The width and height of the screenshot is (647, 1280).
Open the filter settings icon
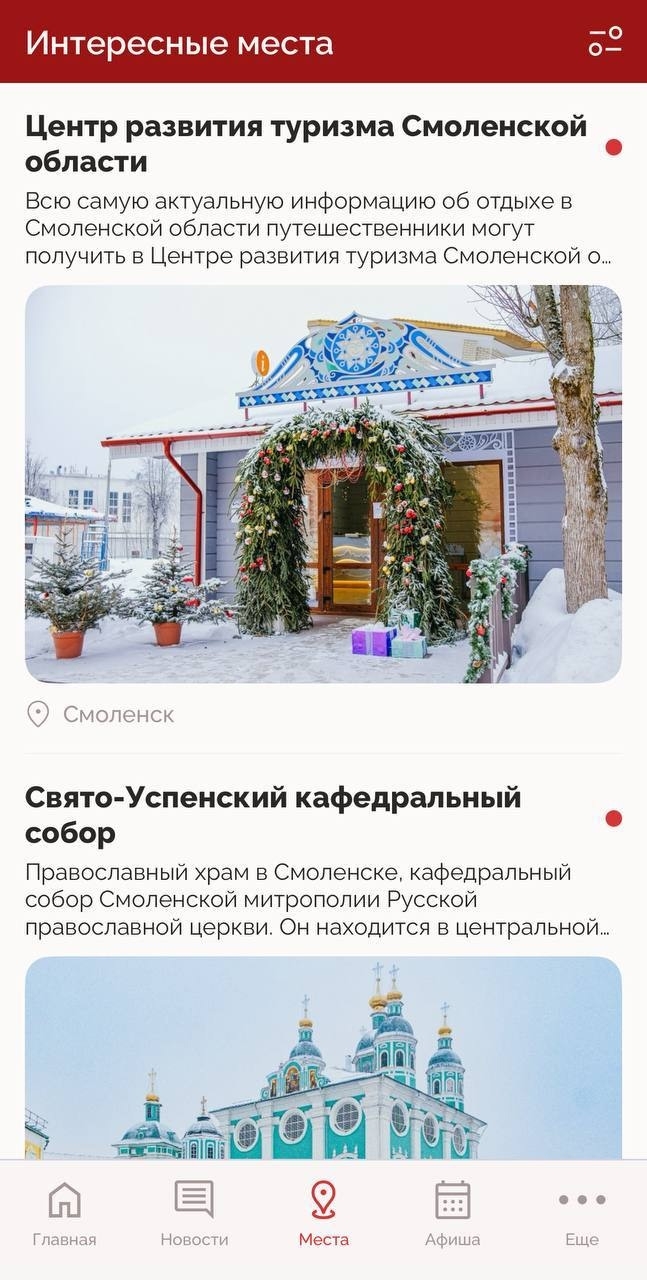tap(605, 42)
